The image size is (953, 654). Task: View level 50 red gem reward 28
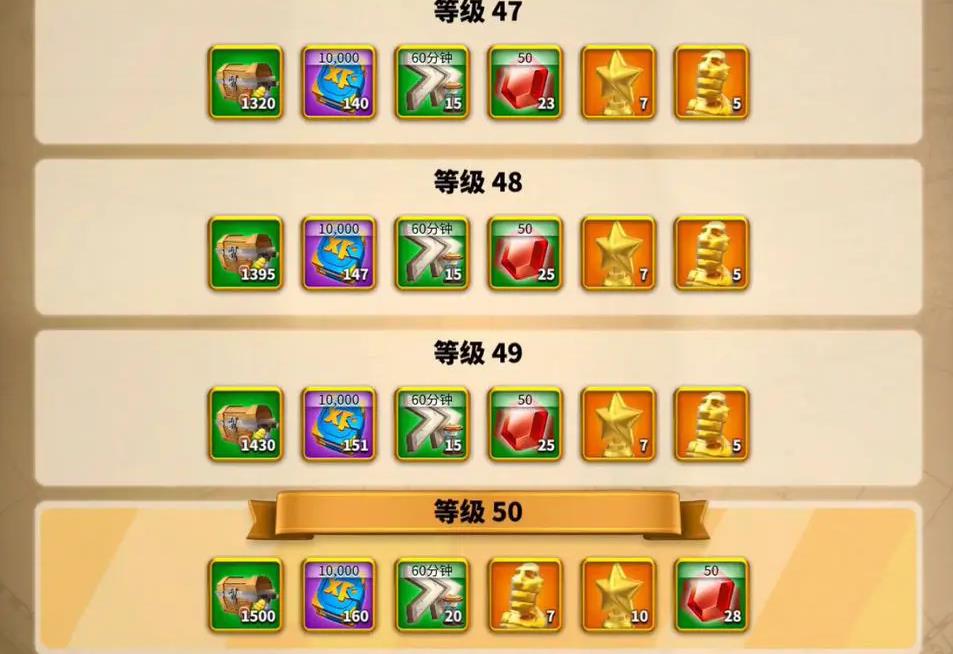pos(712,595)
